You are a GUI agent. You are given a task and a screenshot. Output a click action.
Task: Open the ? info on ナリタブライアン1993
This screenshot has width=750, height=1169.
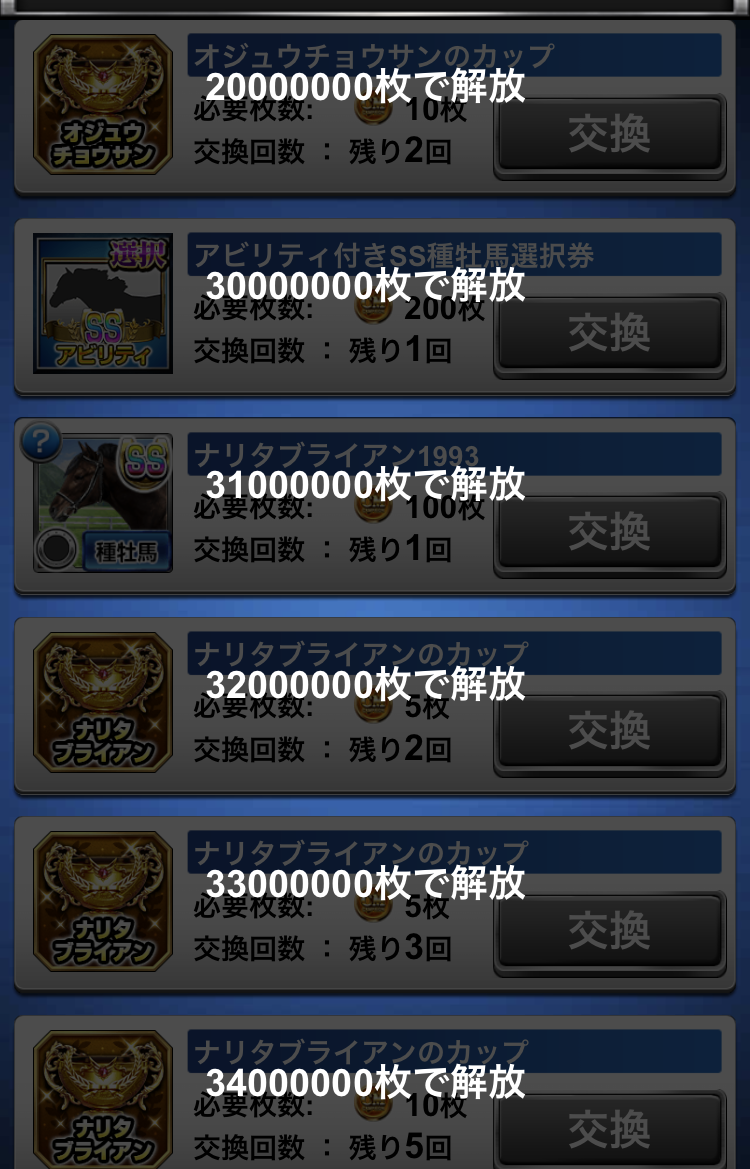[40, 442]
